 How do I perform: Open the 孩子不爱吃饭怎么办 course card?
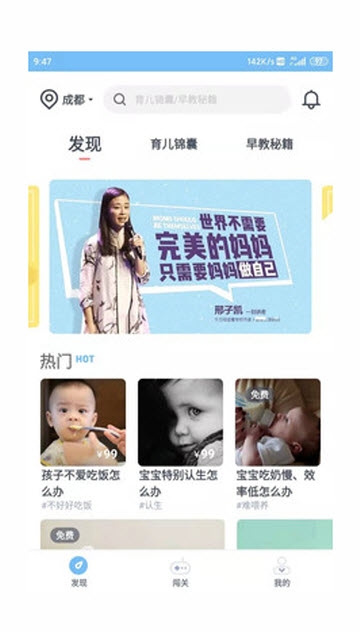83,444
